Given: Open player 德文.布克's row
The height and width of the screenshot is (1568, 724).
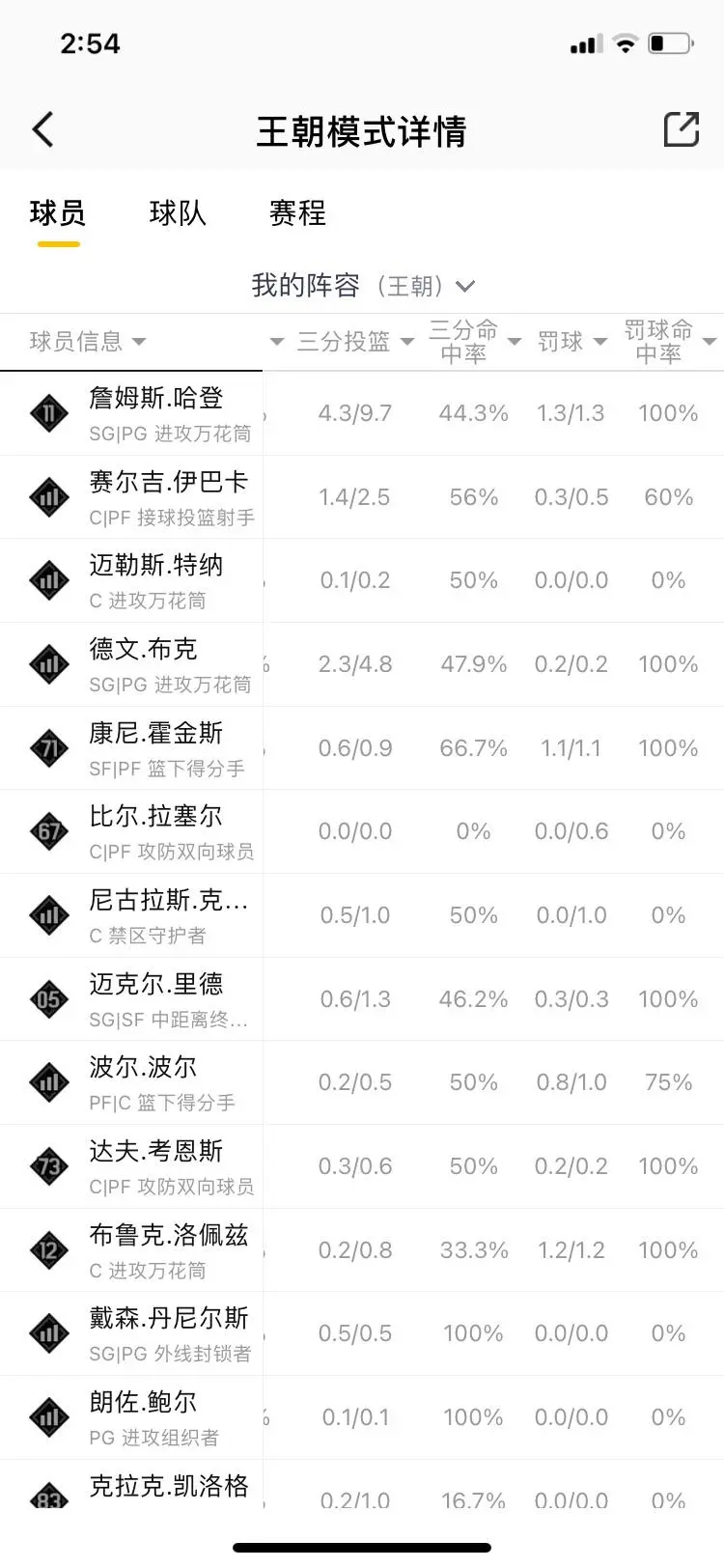Looking at the screenshot, I should (362, 664).
